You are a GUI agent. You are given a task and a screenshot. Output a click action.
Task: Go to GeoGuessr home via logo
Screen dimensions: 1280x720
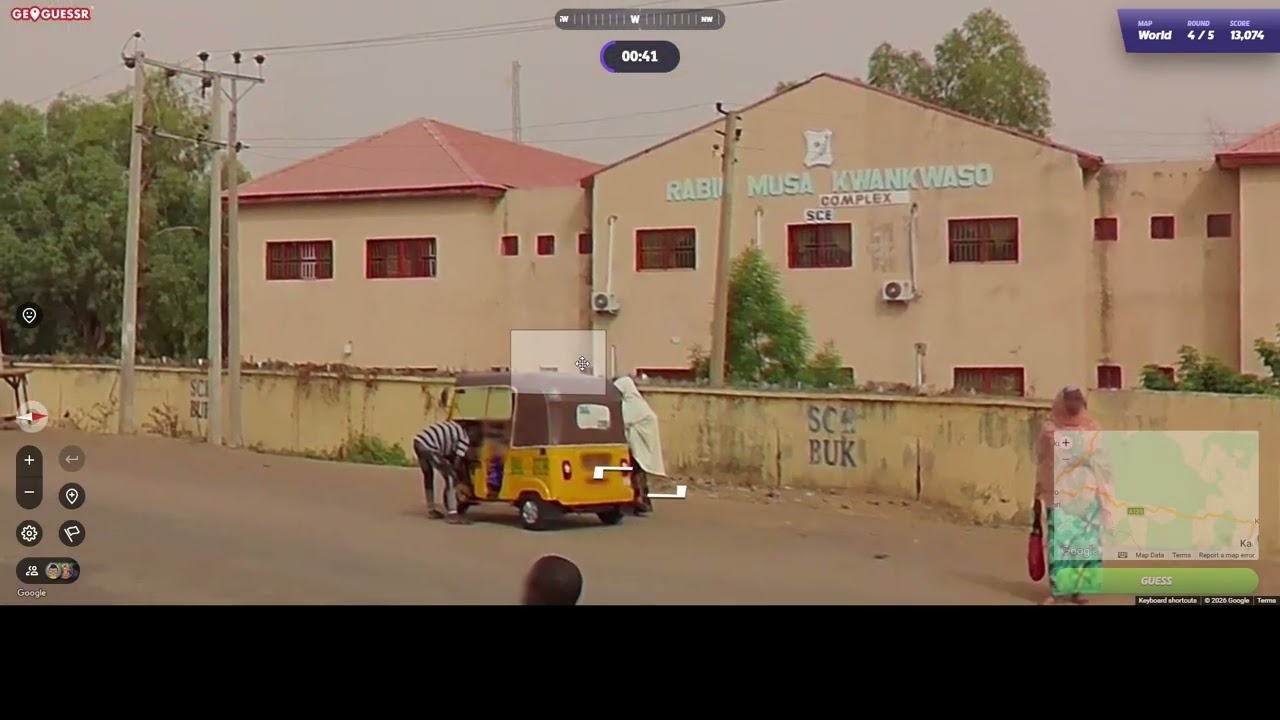coord(51,14)
